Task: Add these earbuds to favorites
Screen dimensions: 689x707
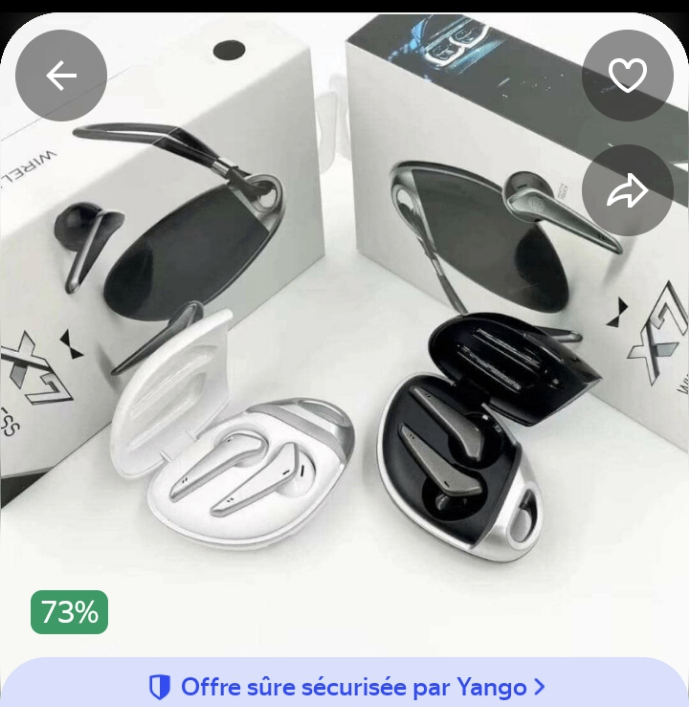Action: point(627,76)
